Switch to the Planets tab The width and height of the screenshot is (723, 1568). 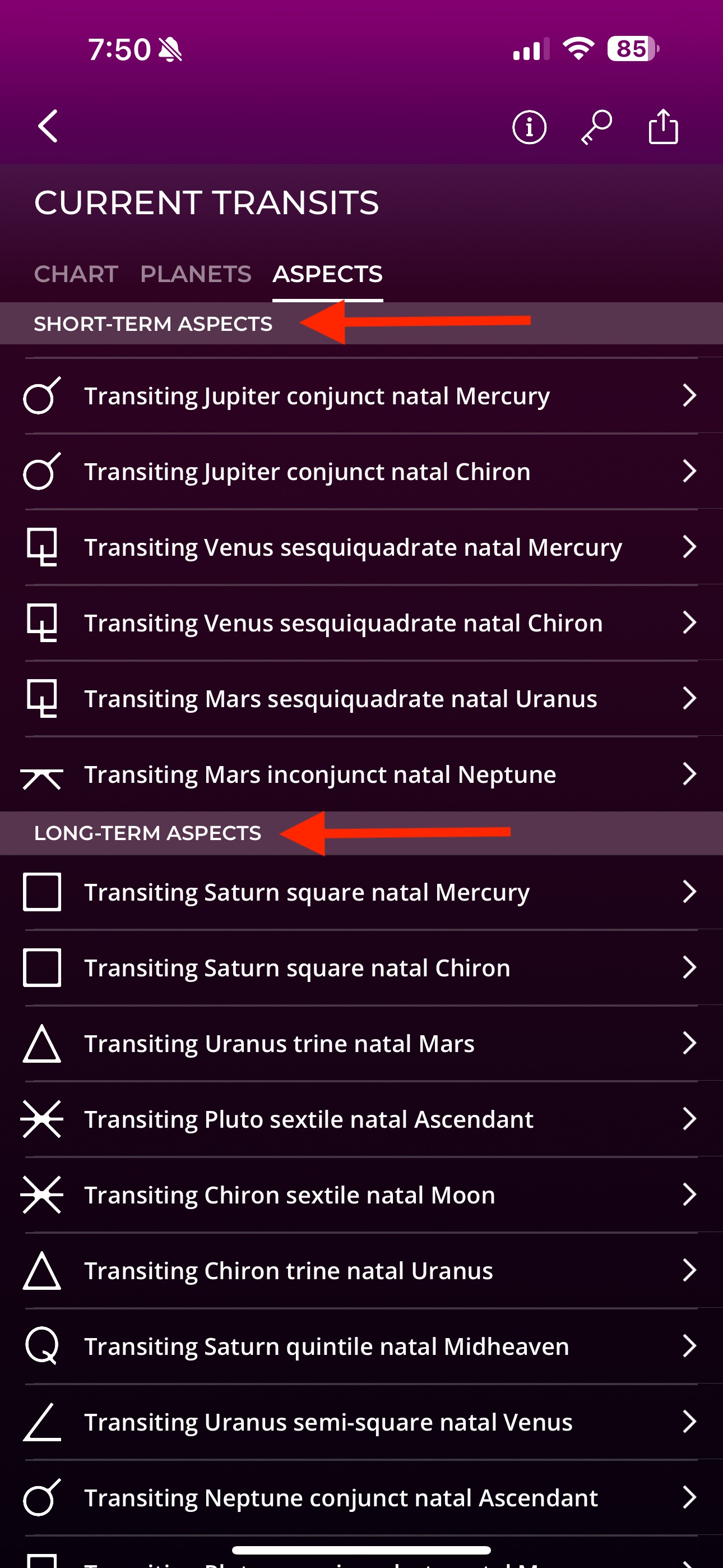click(x=196, y=275)
